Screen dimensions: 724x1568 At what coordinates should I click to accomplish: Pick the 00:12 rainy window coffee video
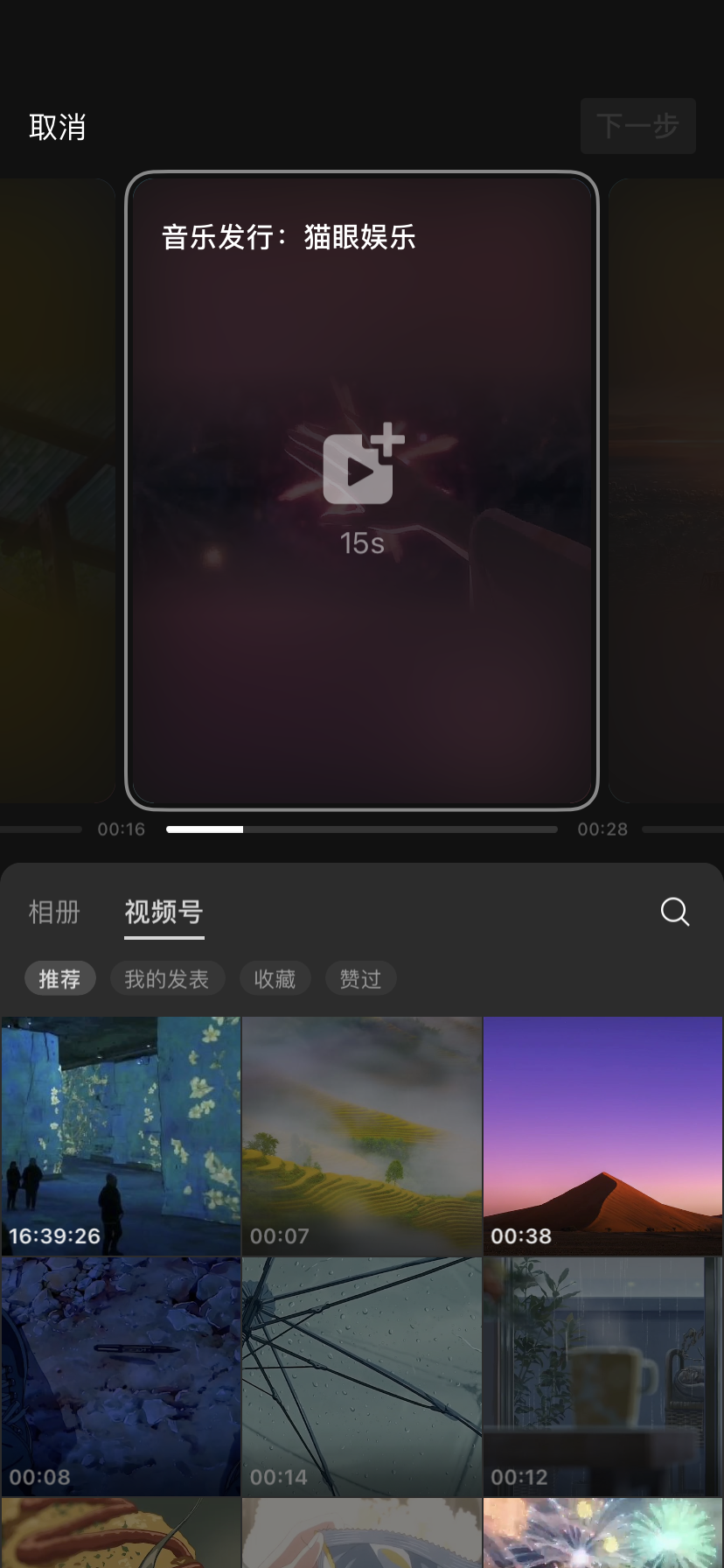602,1375
